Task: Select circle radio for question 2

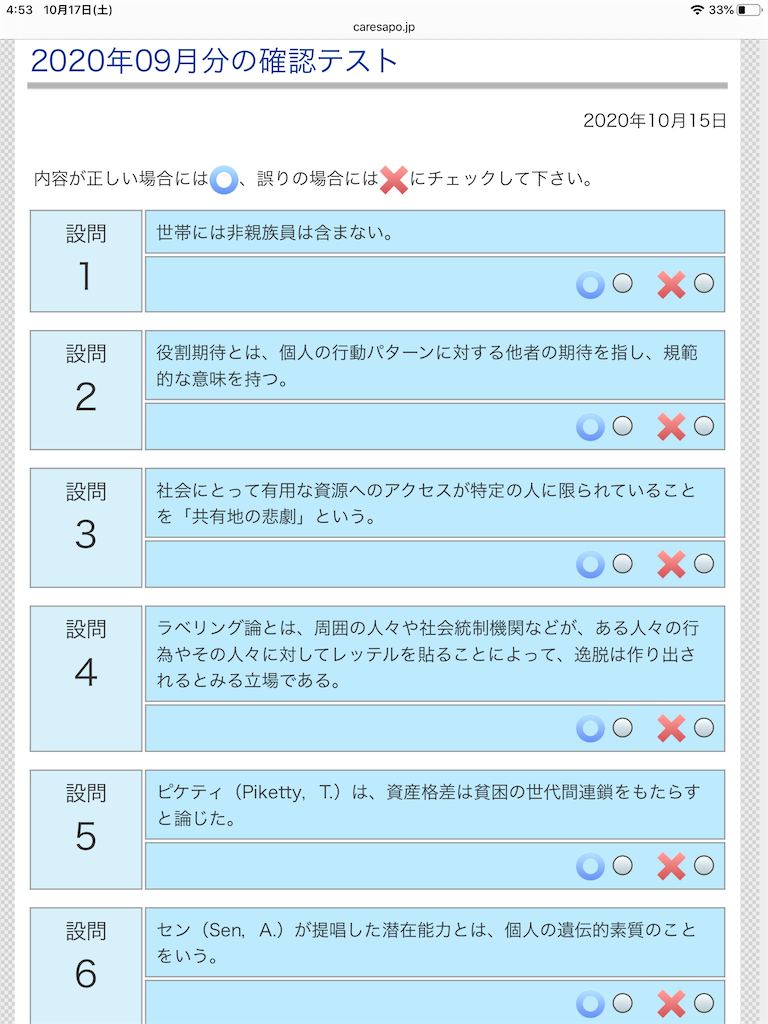Action: coord(622,426)
